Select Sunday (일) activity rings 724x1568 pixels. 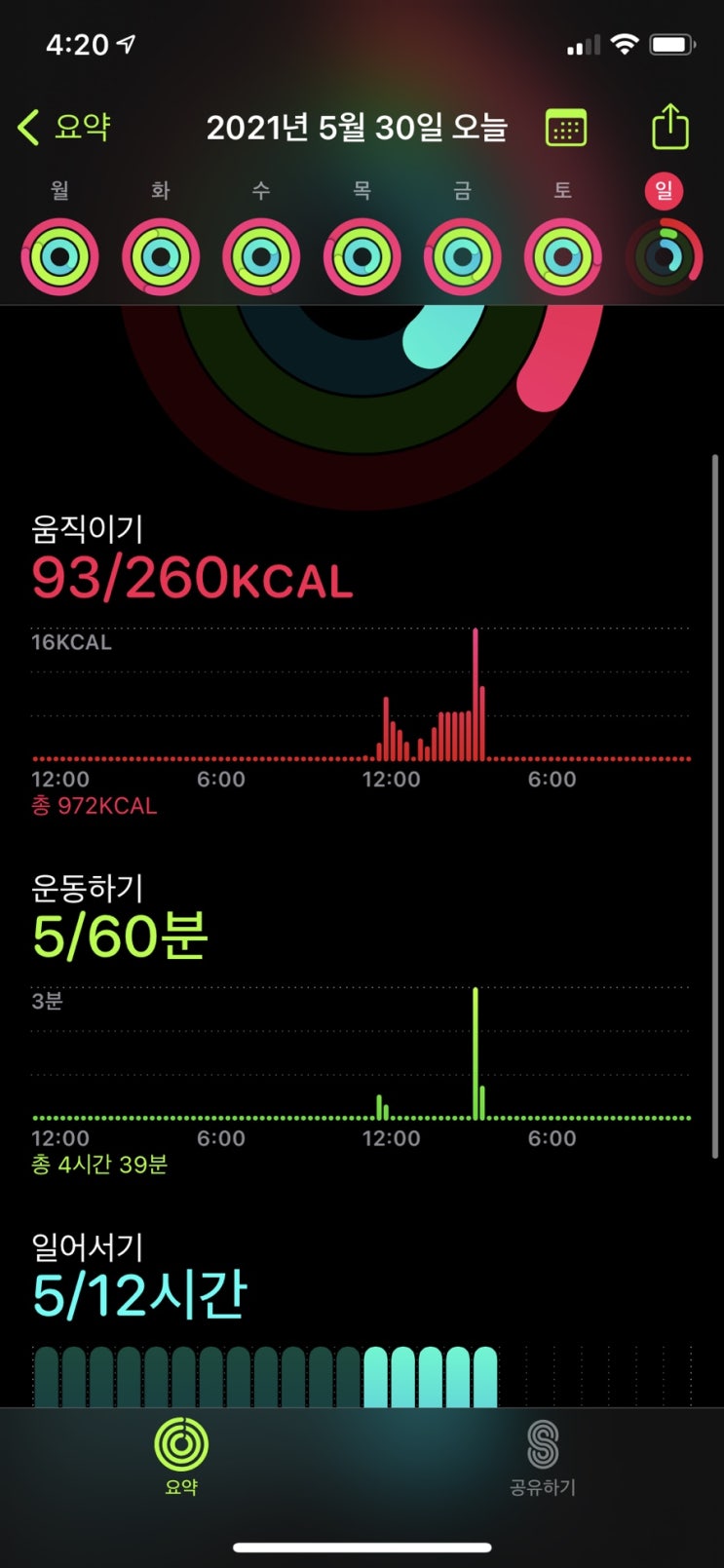click(664, 256)
